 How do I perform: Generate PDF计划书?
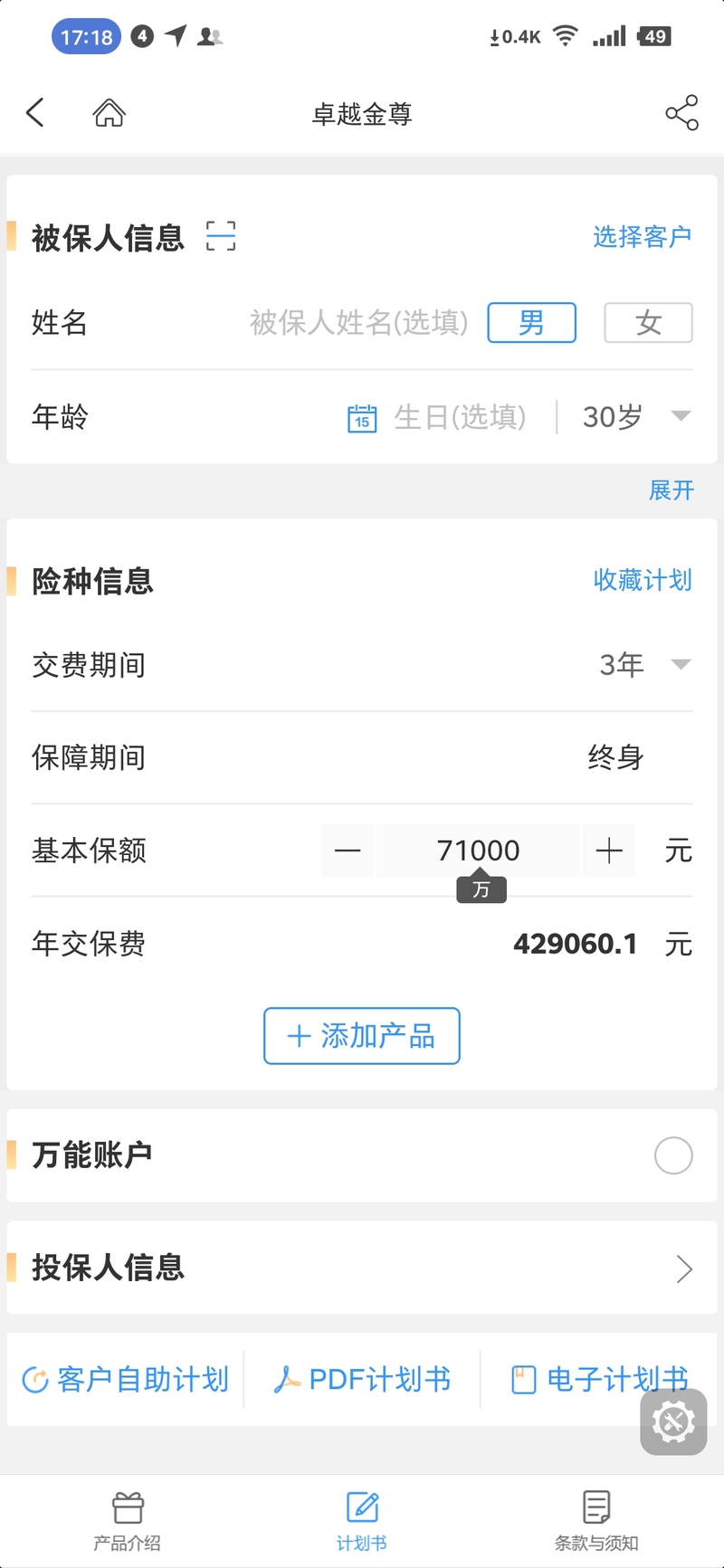click(362, 1380)
